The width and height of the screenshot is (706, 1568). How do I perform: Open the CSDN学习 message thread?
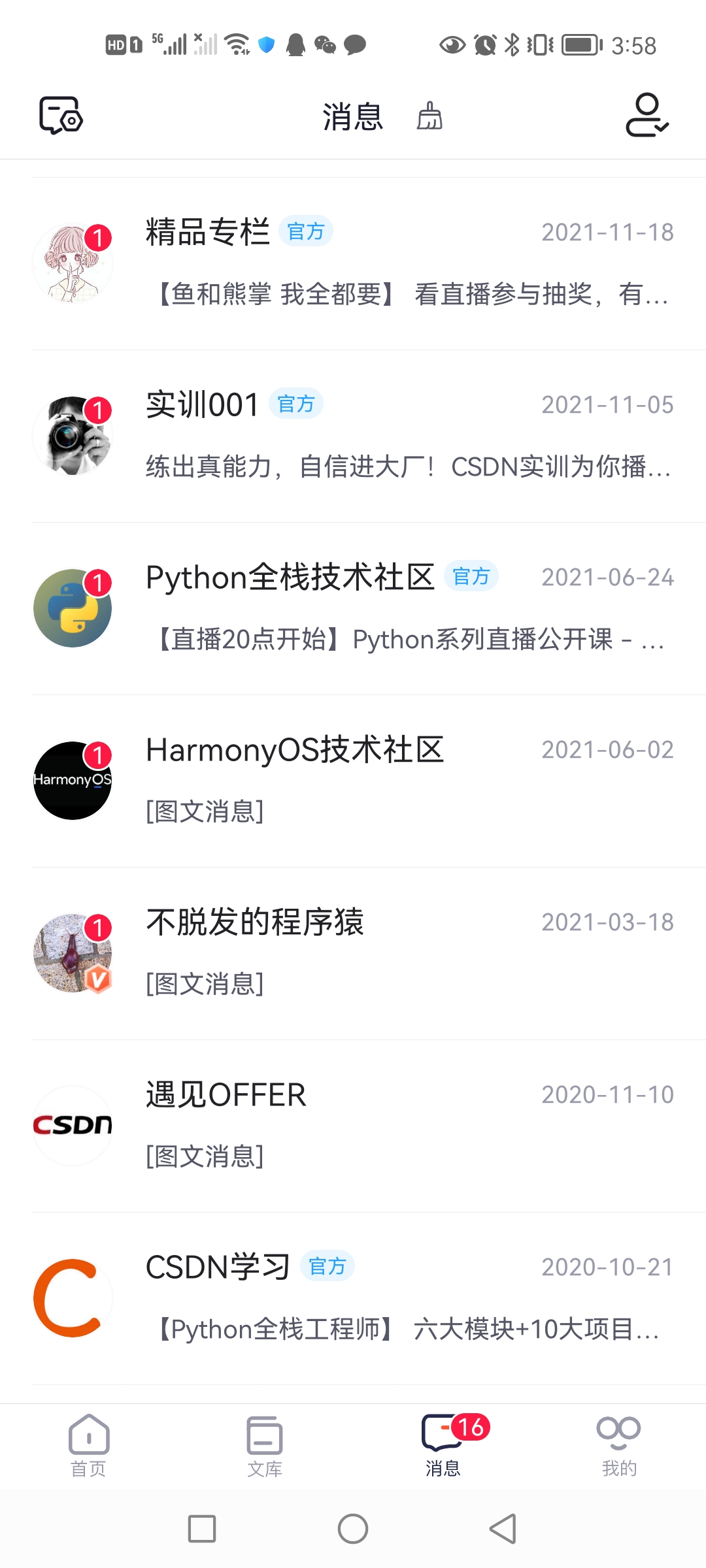353,1298
